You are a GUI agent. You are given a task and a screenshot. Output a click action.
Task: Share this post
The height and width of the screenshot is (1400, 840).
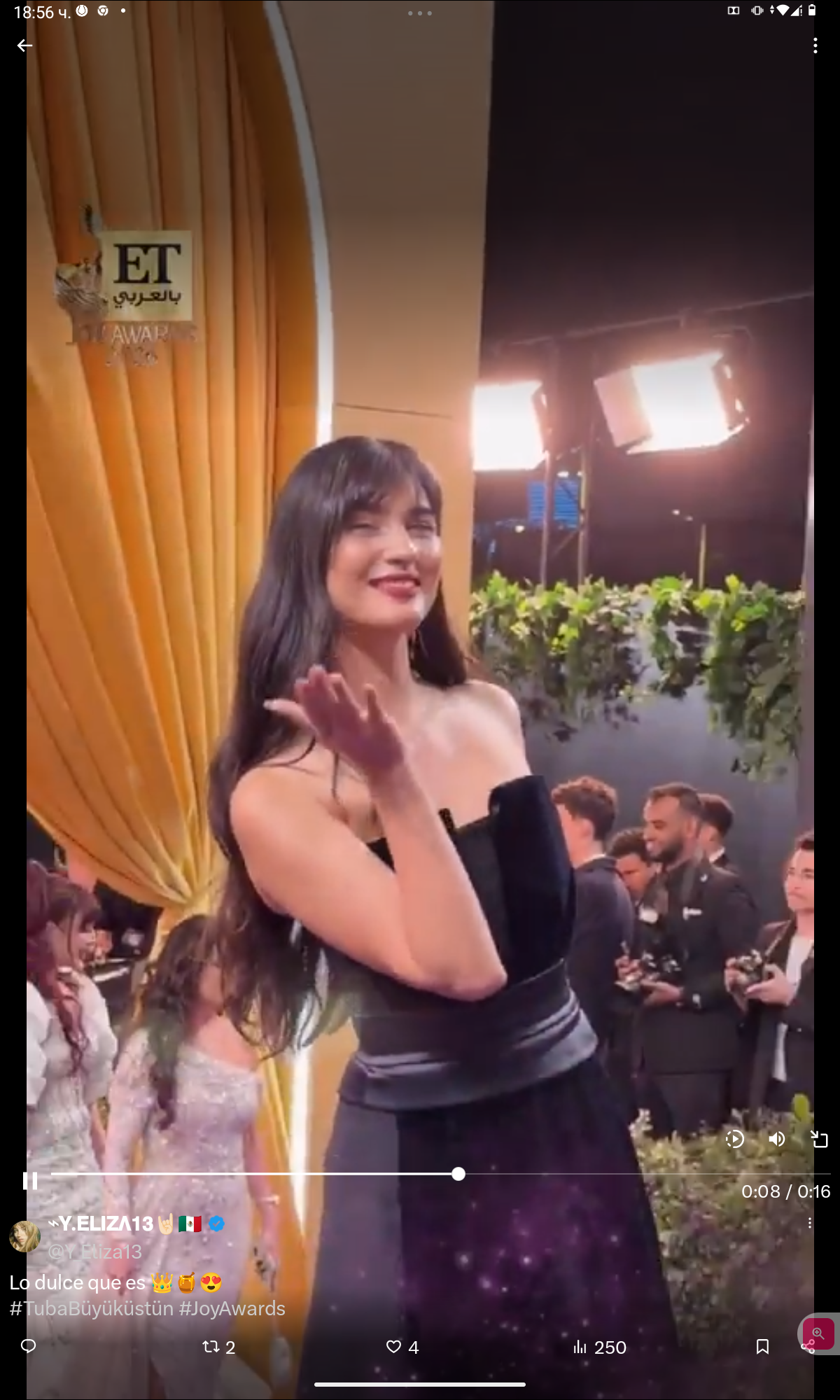point(808,1347)
